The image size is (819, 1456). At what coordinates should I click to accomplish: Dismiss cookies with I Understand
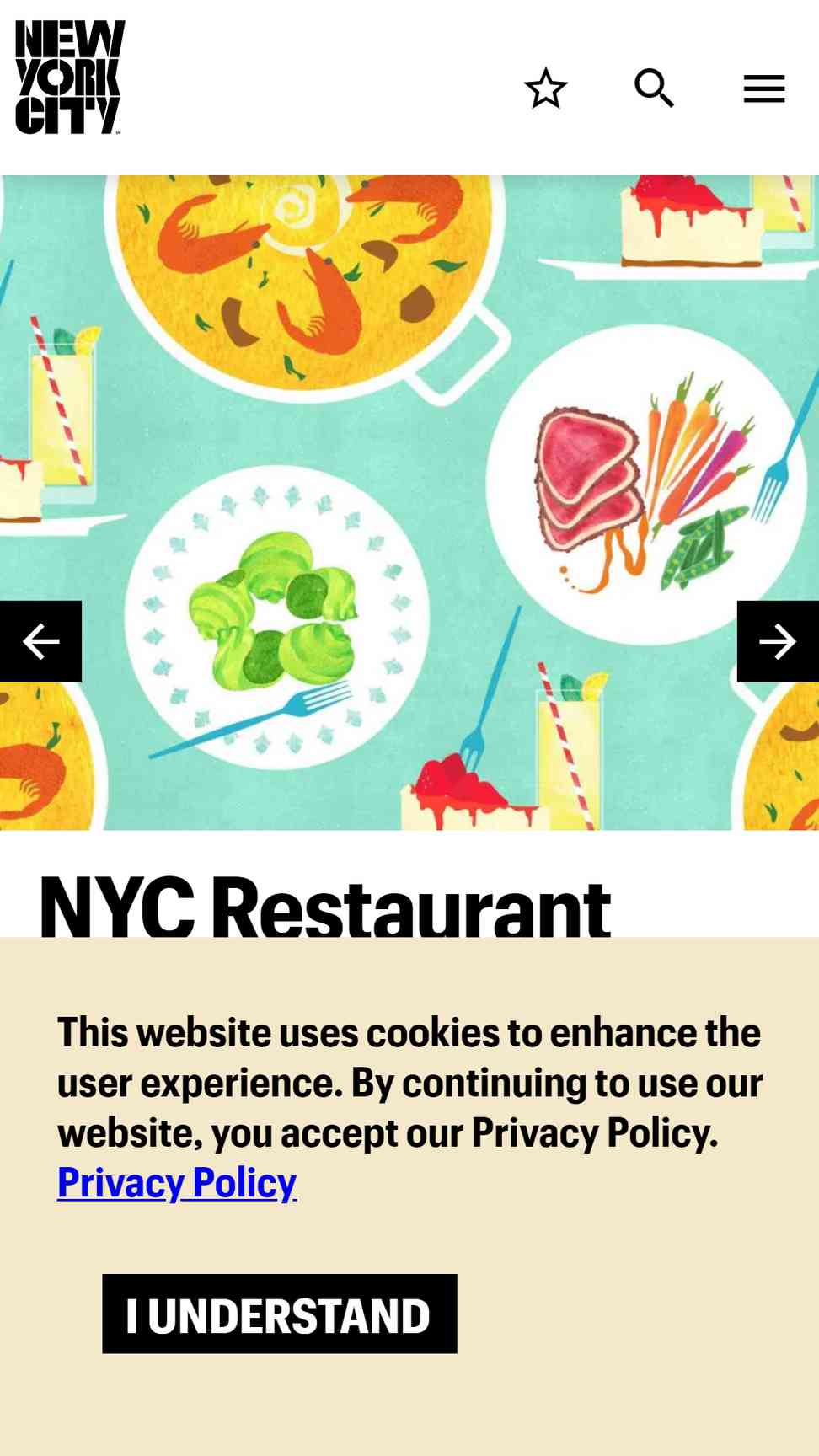click(x=280, y=1314)
